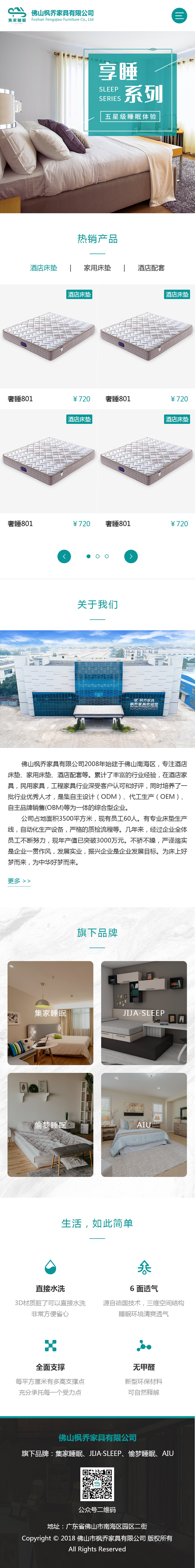Go to previous product slide

click(64, 556)
